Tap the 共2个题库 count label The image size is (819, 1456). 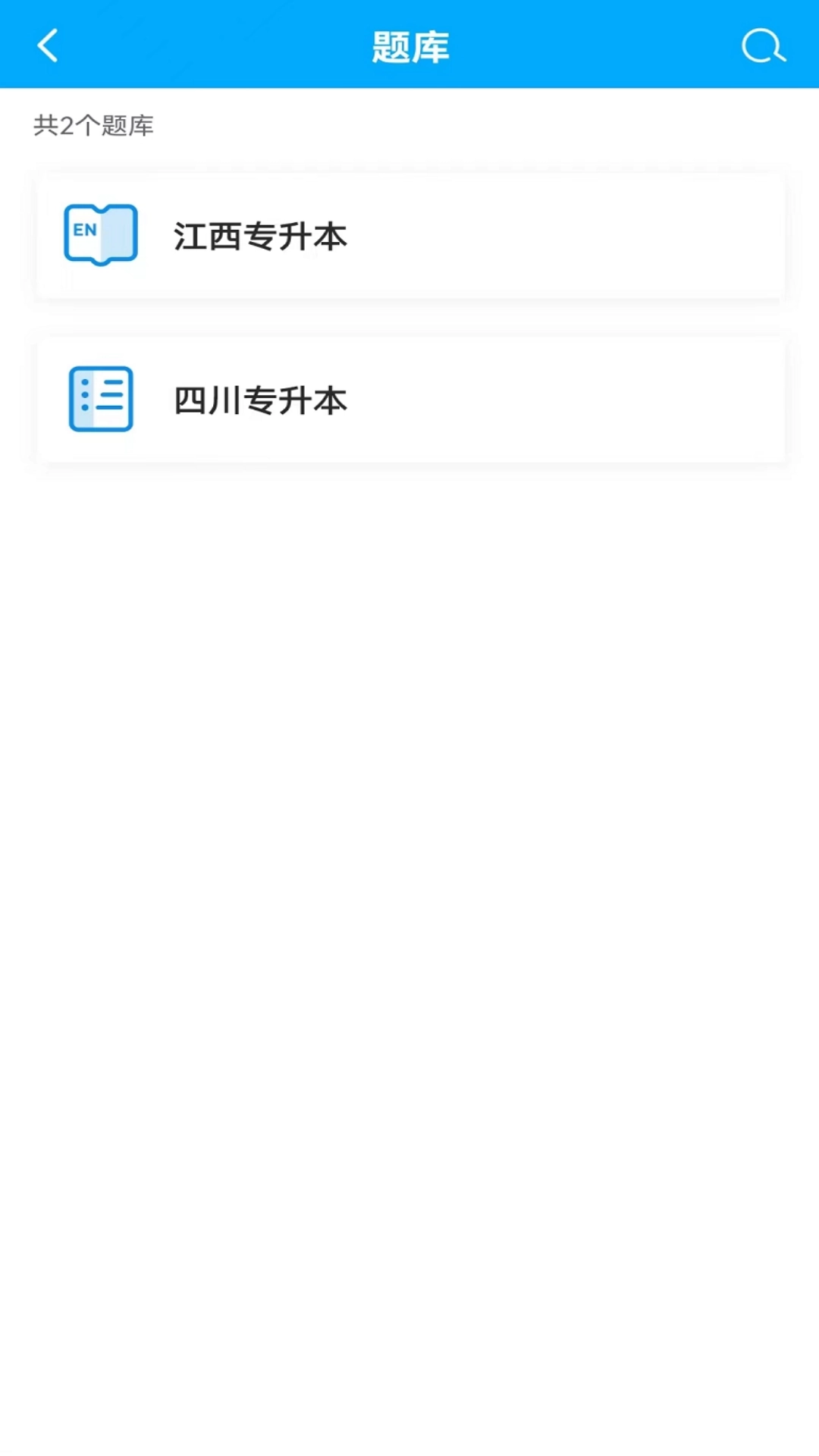92,127
